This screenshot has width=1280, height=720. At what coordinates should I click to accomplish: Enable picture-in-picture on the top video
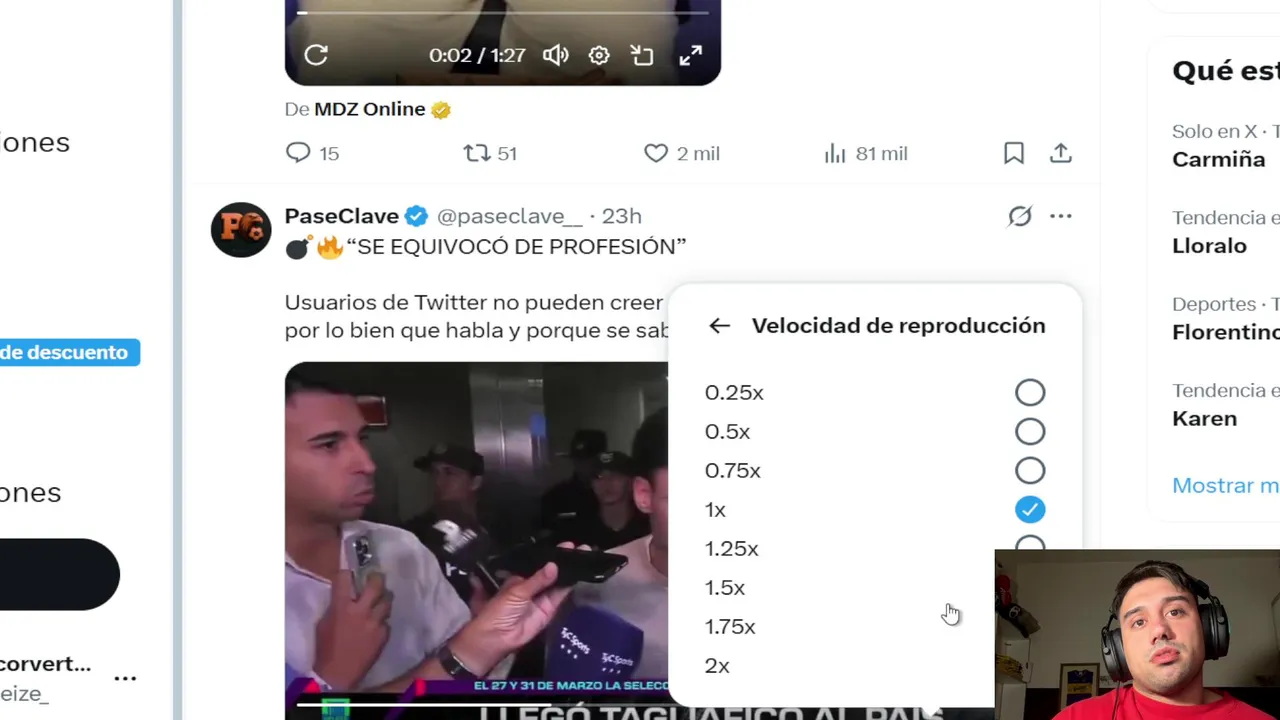click(x=643, y=56)
